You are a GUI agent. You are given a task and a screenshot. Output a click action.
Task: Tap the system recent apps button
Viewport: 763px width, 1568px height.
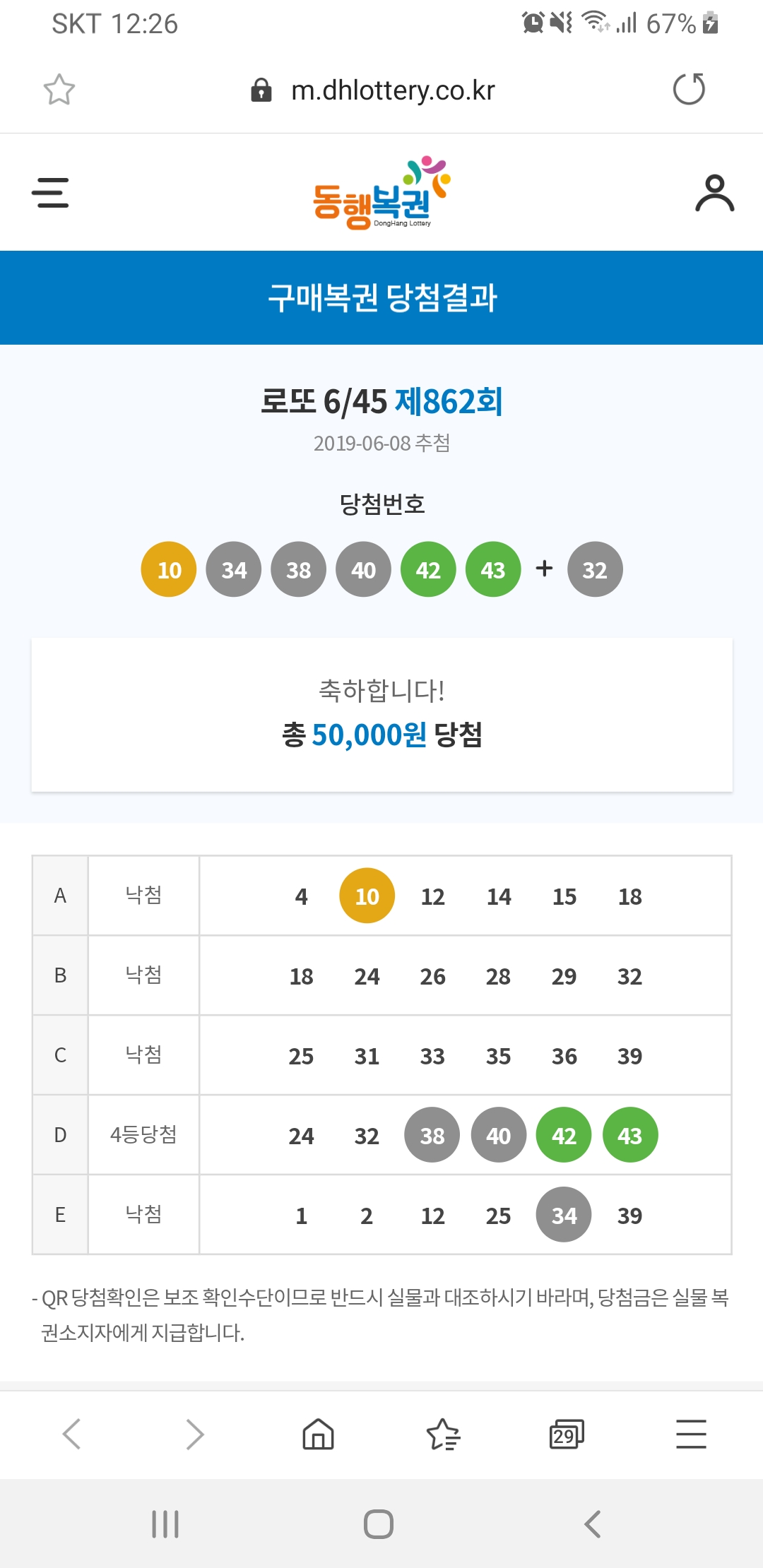pyautogui.click(x=165, y=1524)
